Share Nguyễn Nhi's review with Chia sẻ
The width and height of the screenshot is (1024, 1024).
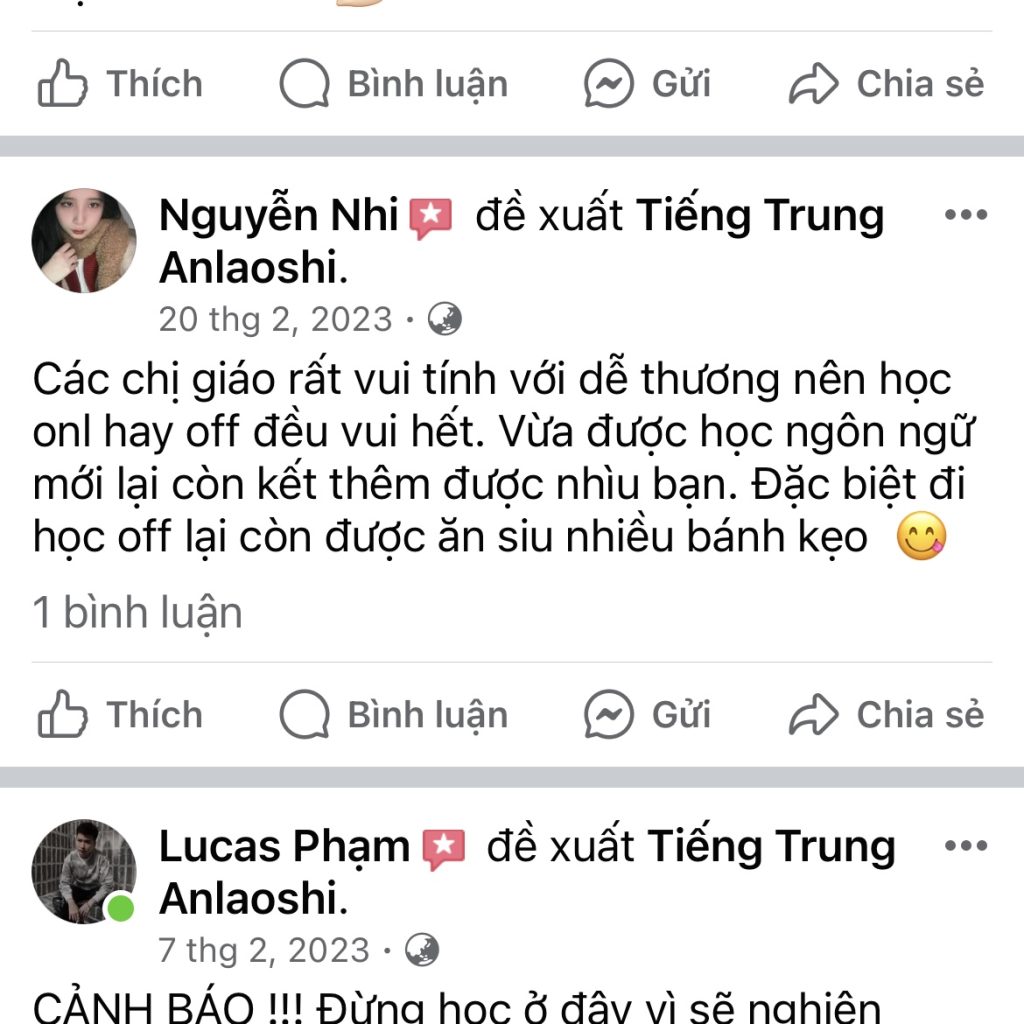[886, 715]
